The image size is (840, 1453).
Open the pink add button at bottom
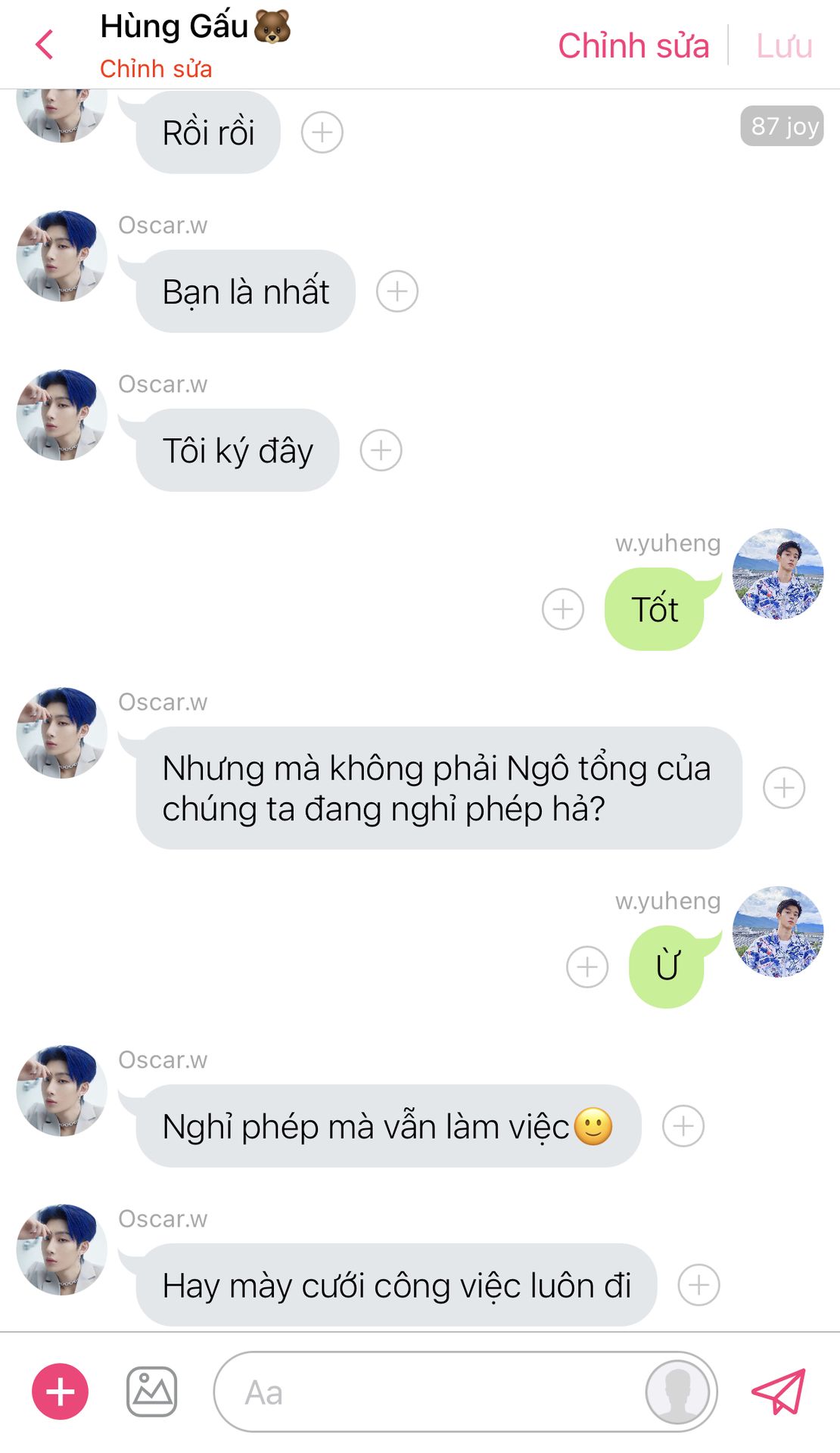pos(61,1392)
